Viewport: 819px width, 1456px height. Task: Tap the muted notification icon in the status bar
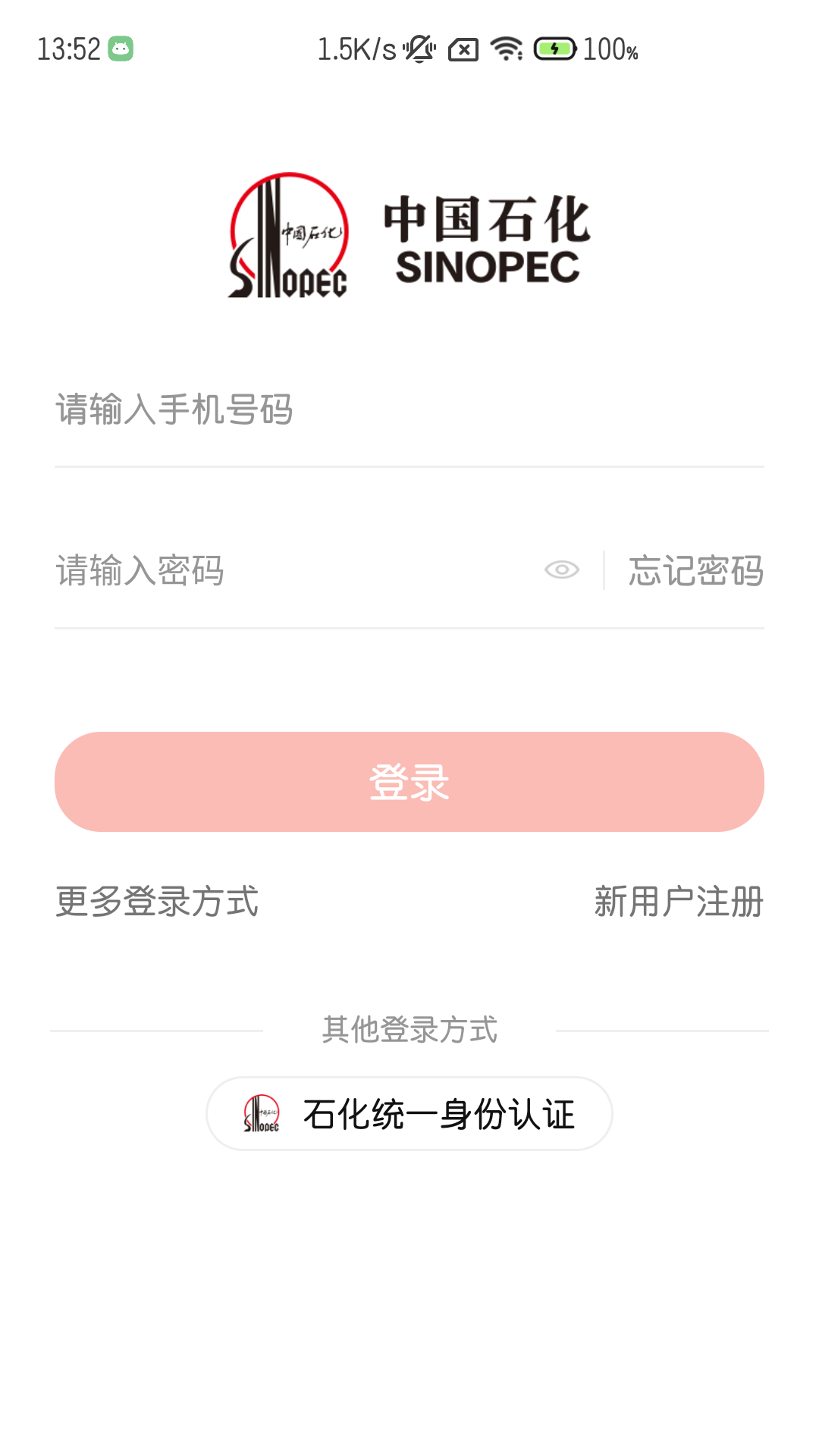click(x=418, y=49)
